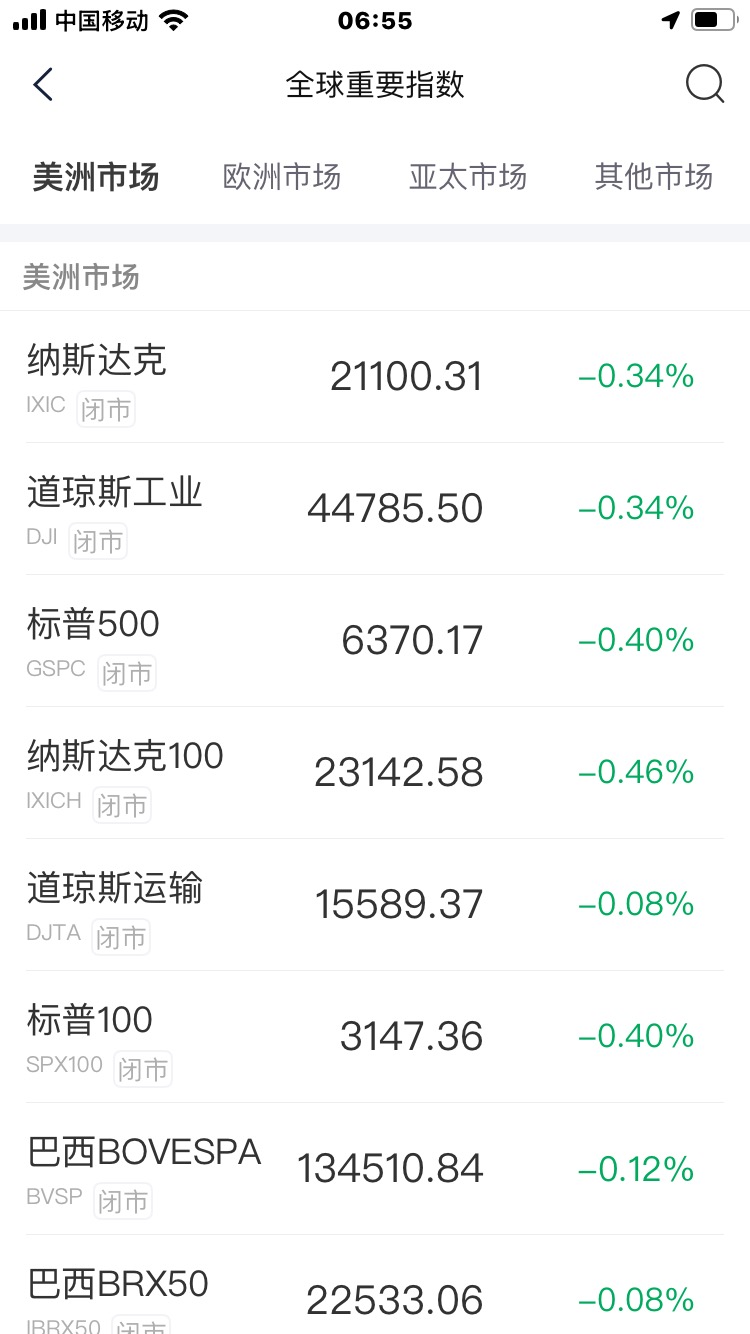View 道琼斯运输 DJTA index details
The width and height of the screenshot is (750, 1334).
coord(375,905)
